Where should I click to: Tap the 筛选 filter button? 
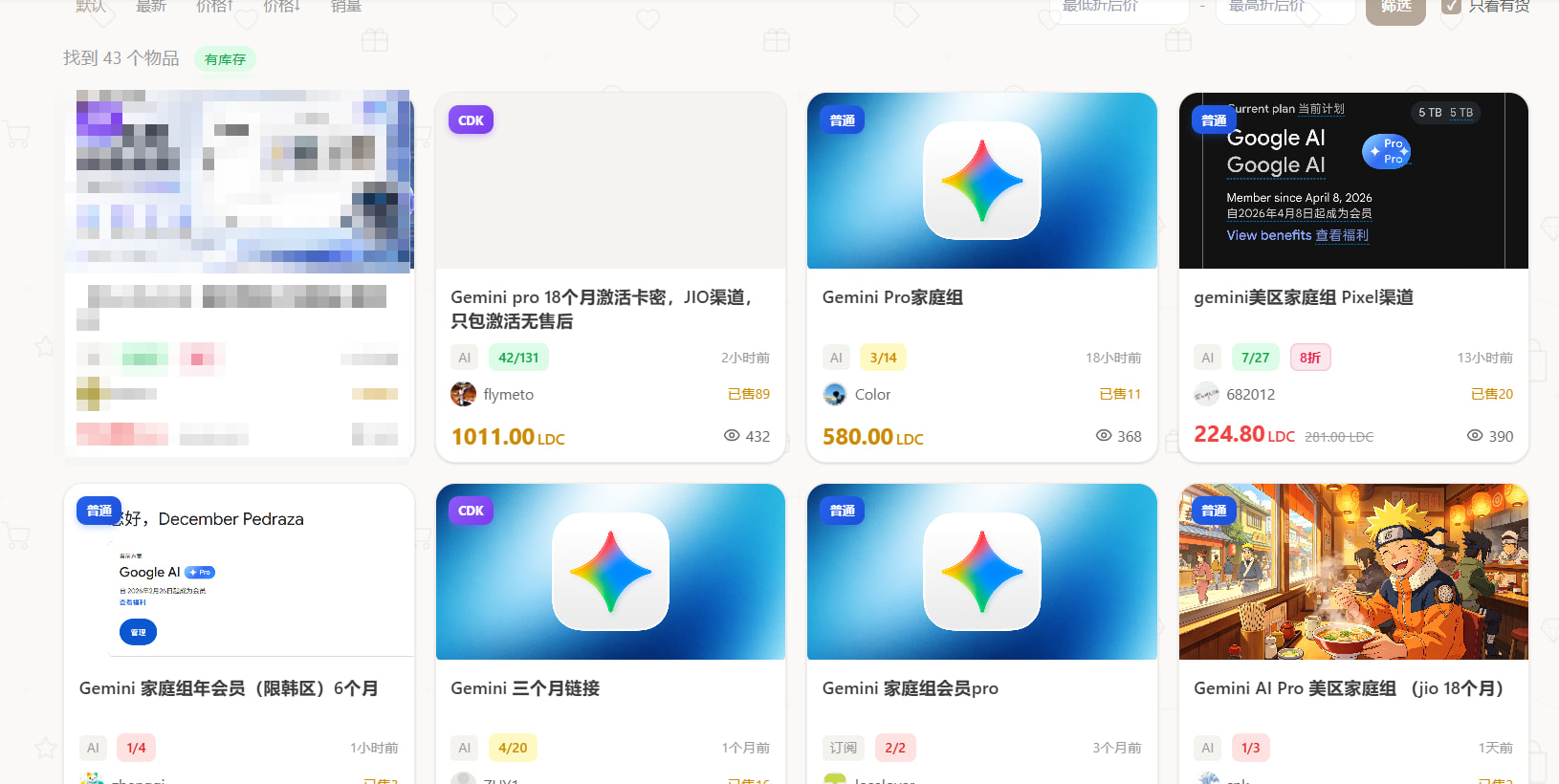tap(1395, 8)
